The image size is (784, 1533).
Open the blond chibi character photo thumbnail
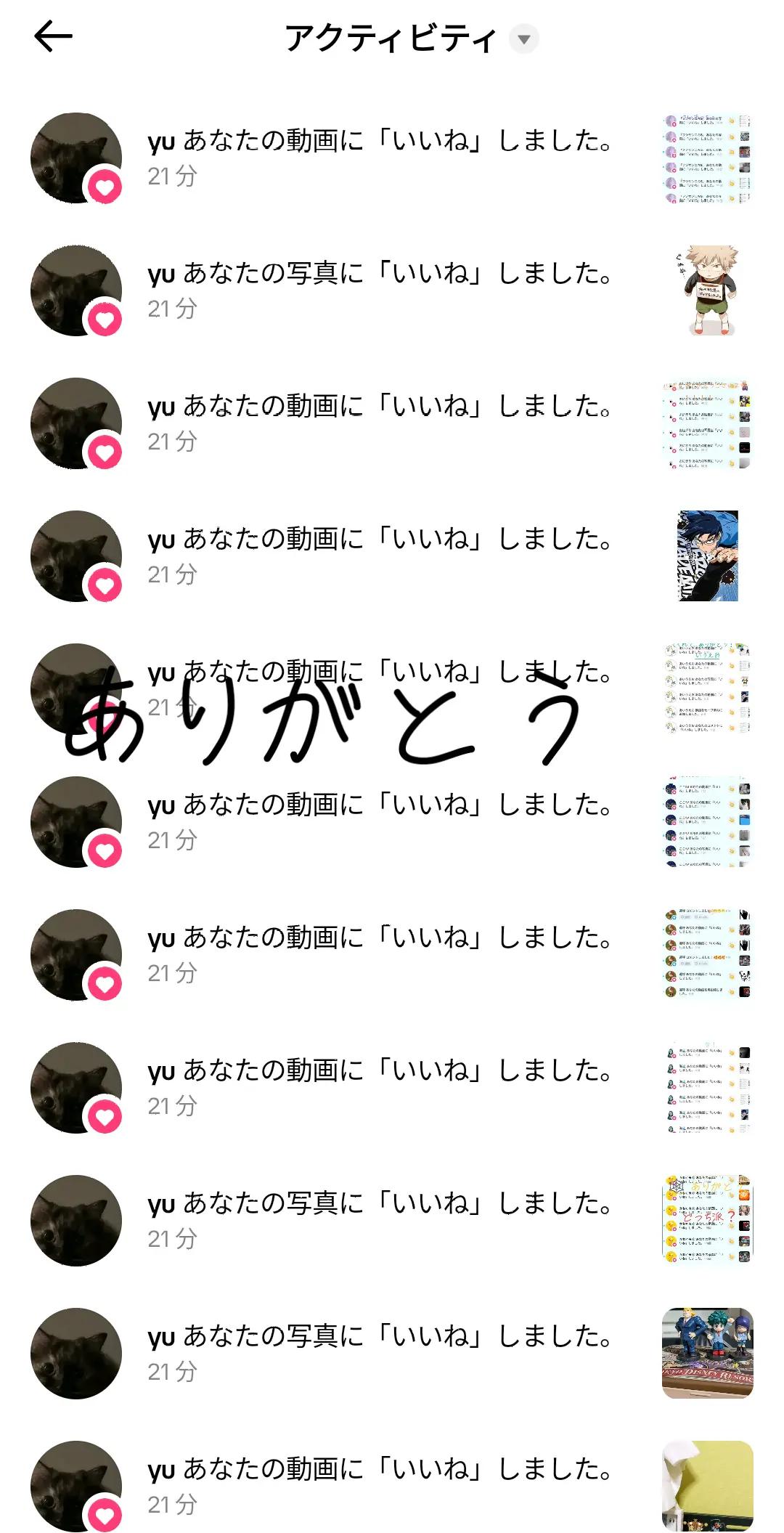tap(708, 290)
